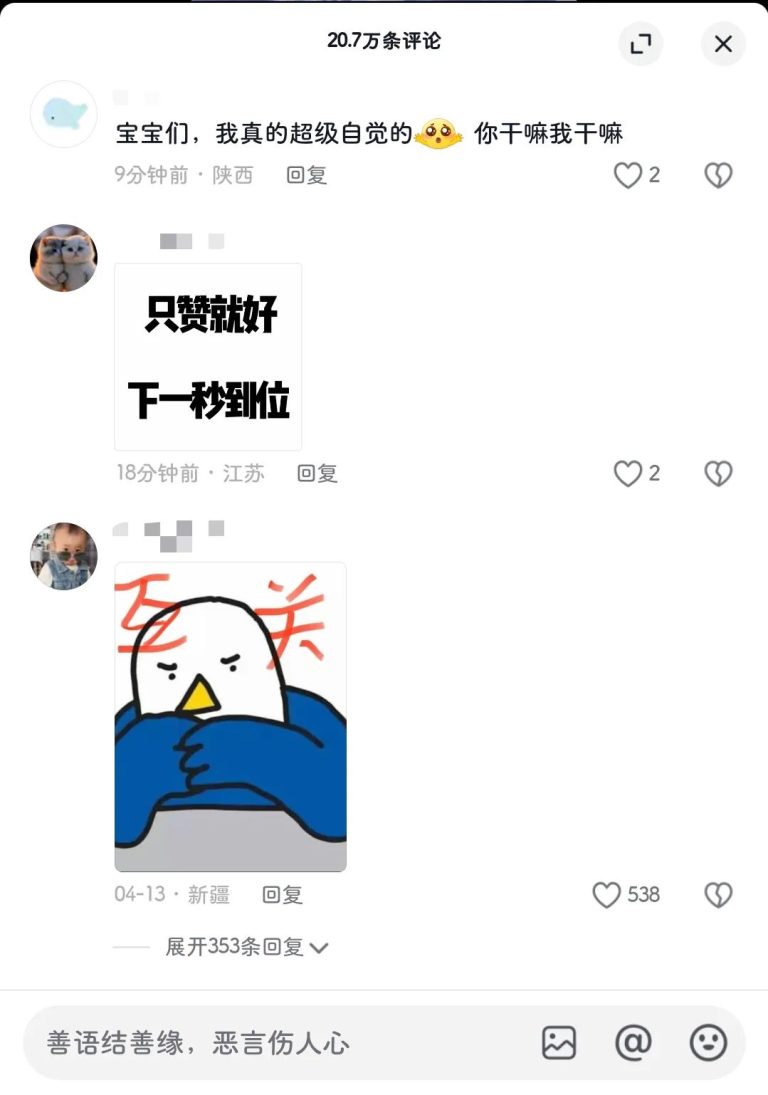Dislike the comment from 陕西

pos(718,176)
